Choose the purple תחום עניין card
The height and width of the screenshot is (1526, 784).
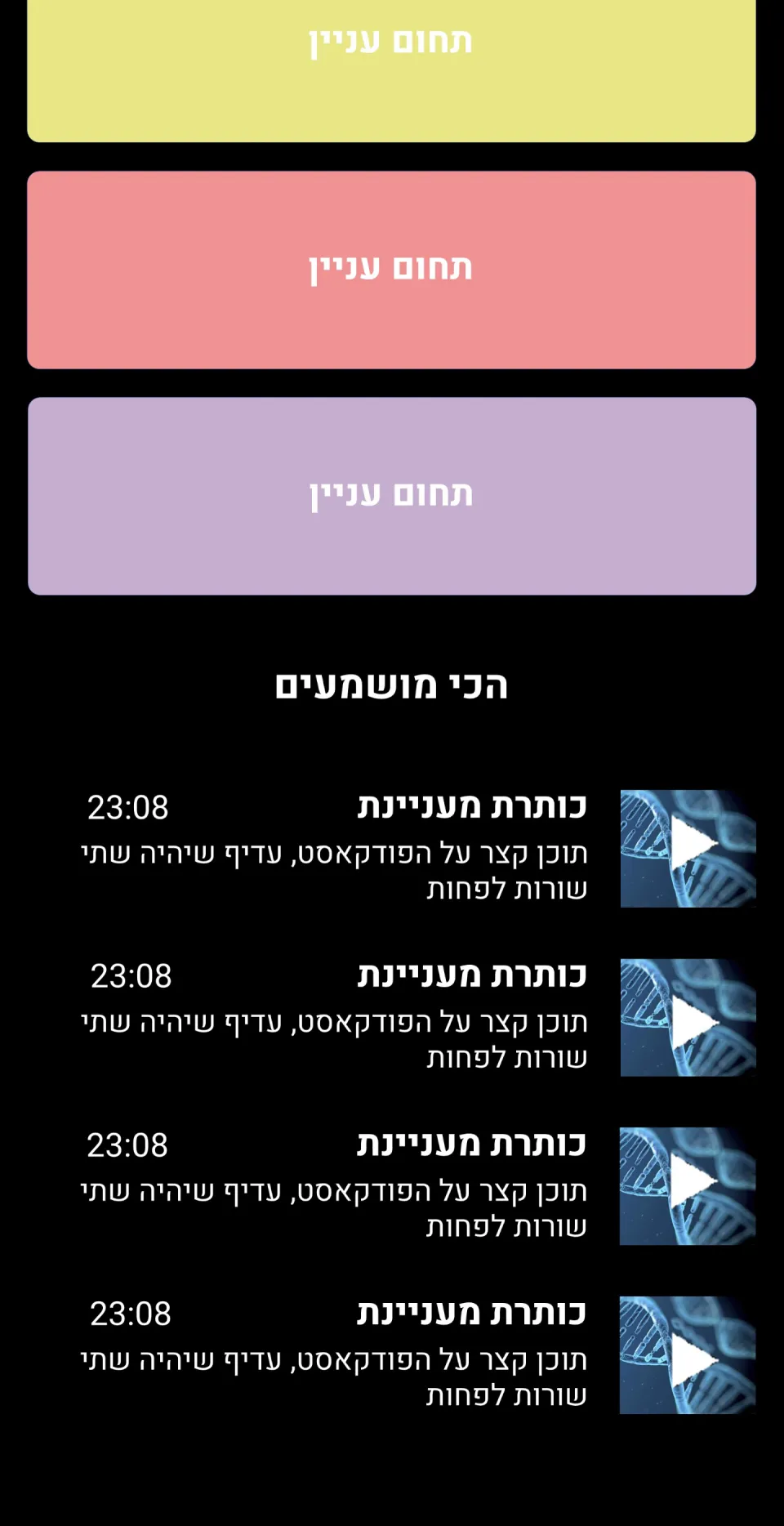[391, 496]
